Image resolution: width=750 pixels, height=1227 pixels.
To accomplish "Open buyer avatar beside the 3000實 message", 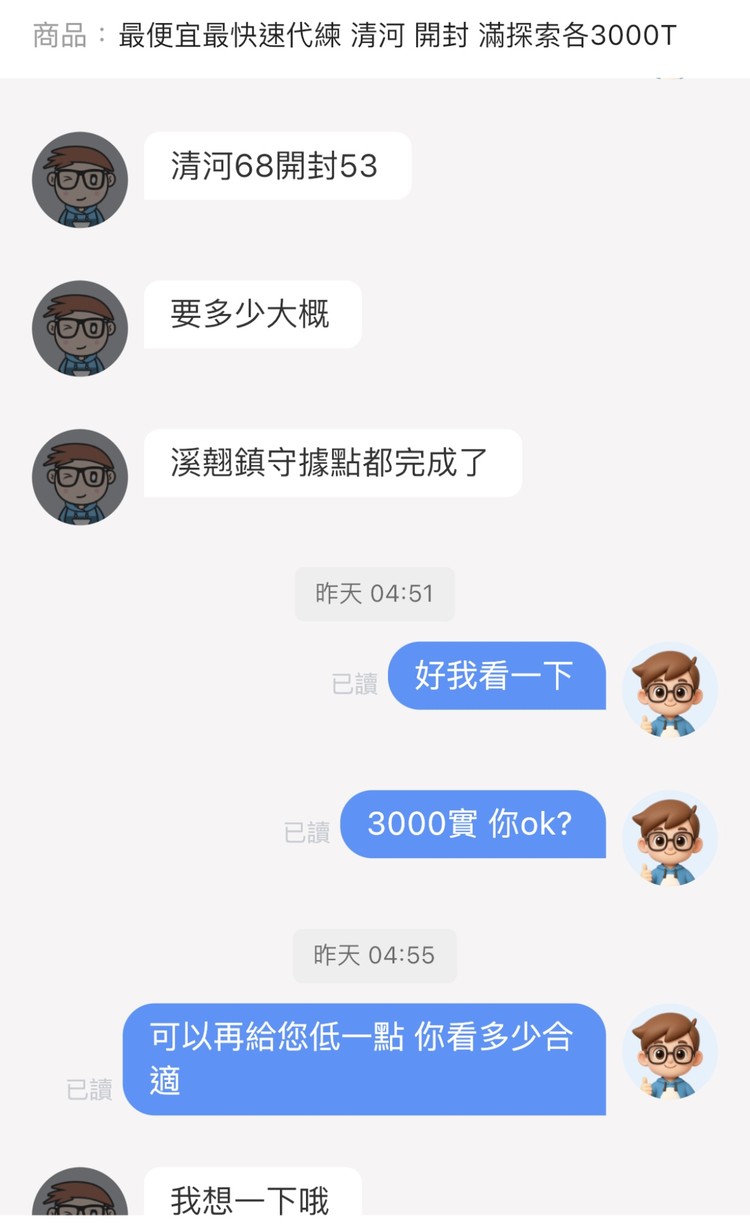I will [x=670, y=838].
